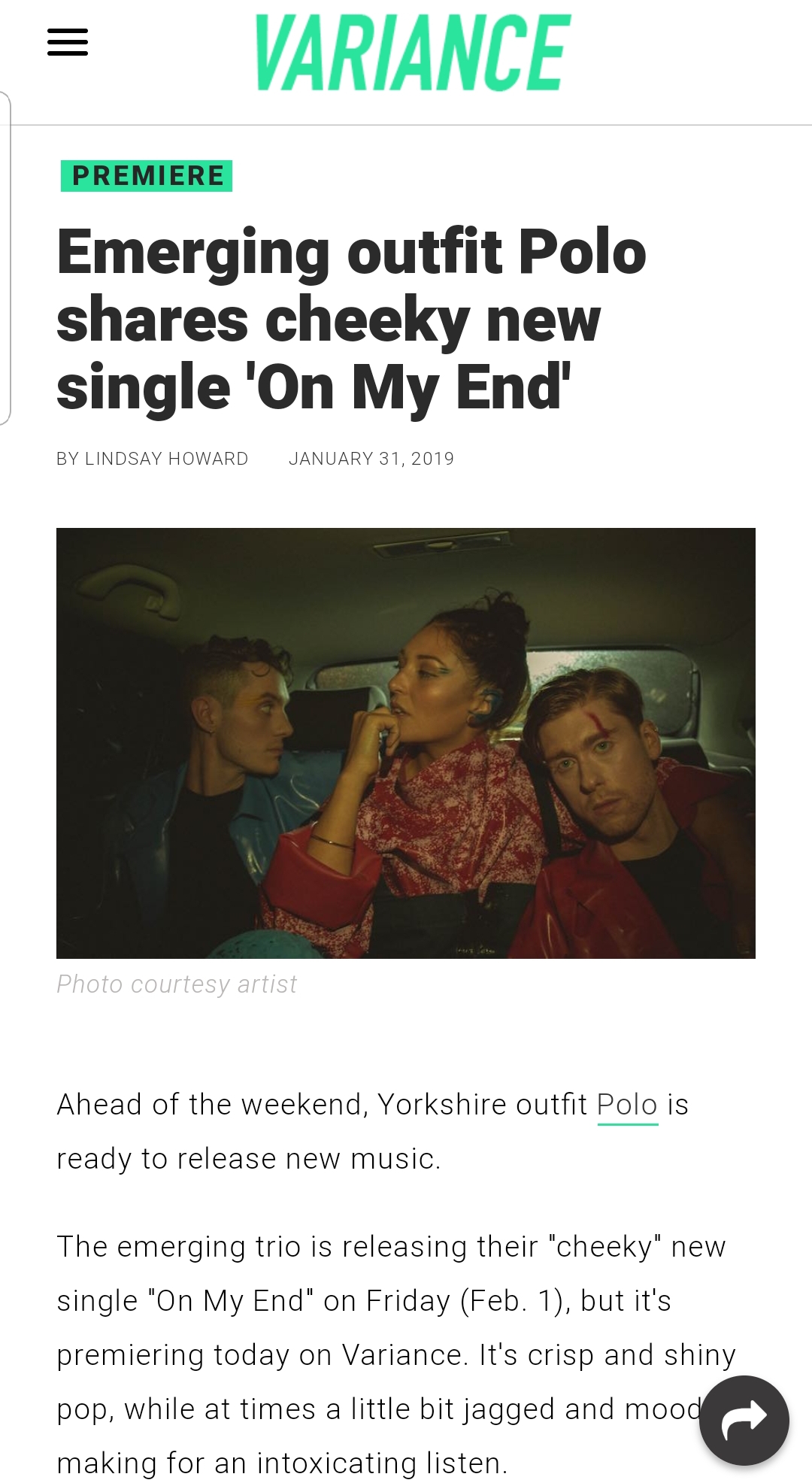Follow the underlined Polo link
Image resolution: width=812 pixels, height=1483 pixels.
(628, 1105)
